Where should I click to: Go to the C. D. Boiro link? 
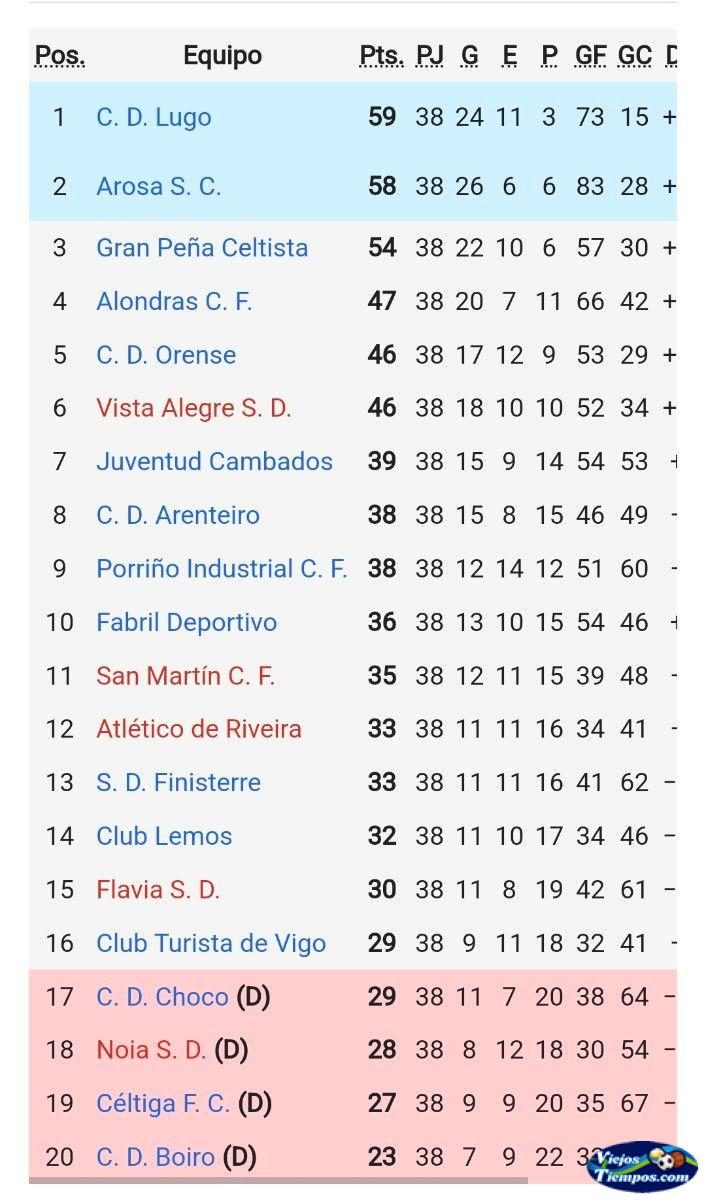coord(155,1158)
